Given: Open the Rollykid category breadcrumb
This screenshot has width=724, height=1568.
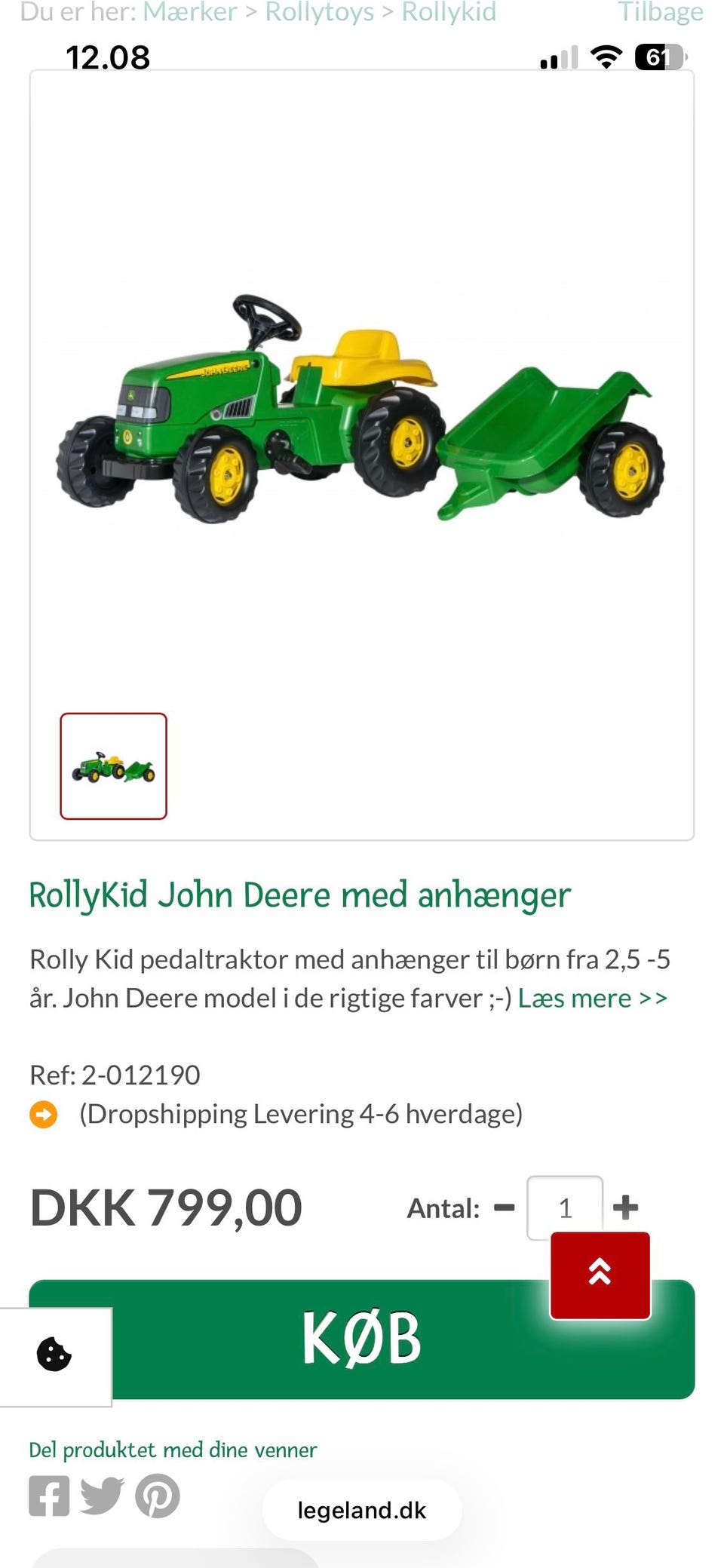Looking at the screenshot, I should tap(449, 12).
